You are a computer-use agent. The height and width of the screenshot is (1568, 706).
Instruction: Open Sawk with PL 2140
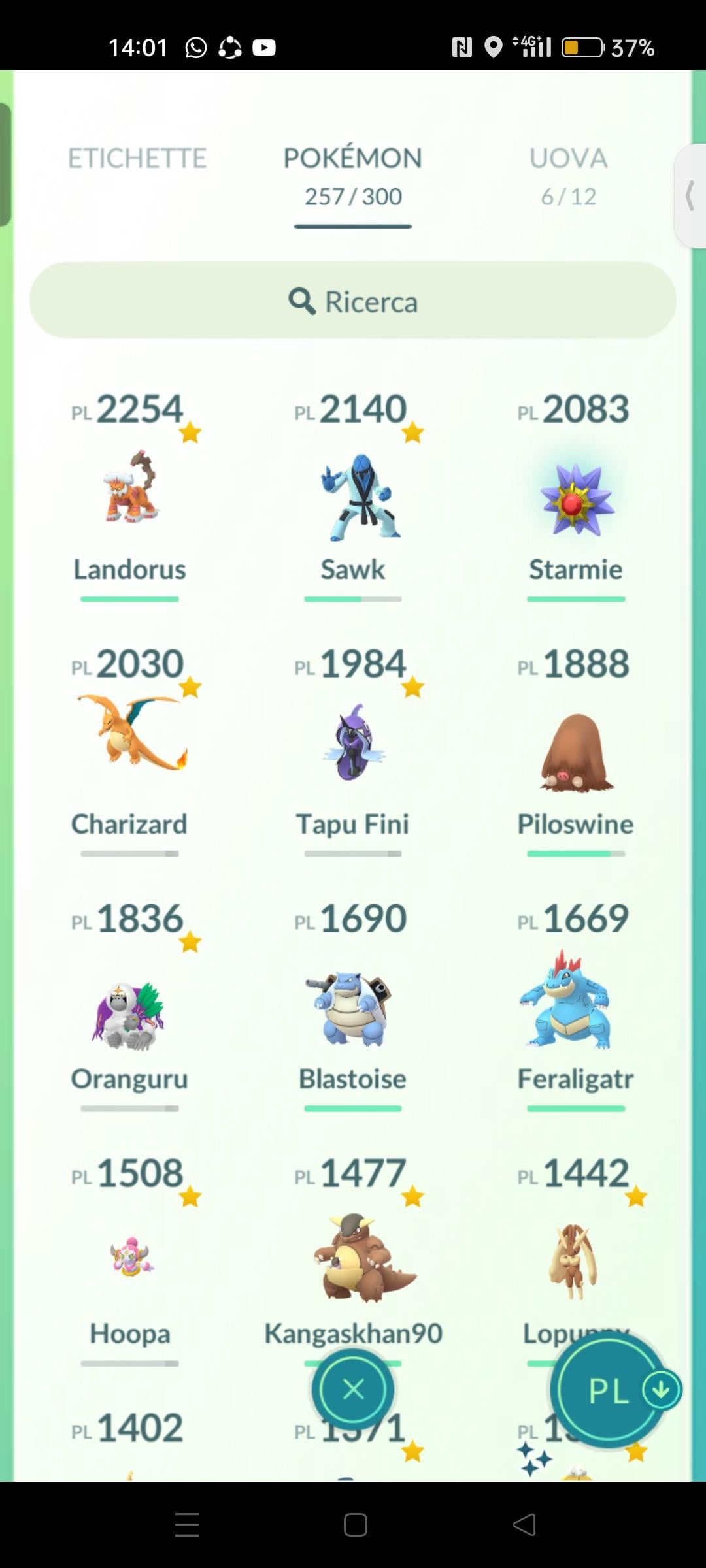[353, 497]
